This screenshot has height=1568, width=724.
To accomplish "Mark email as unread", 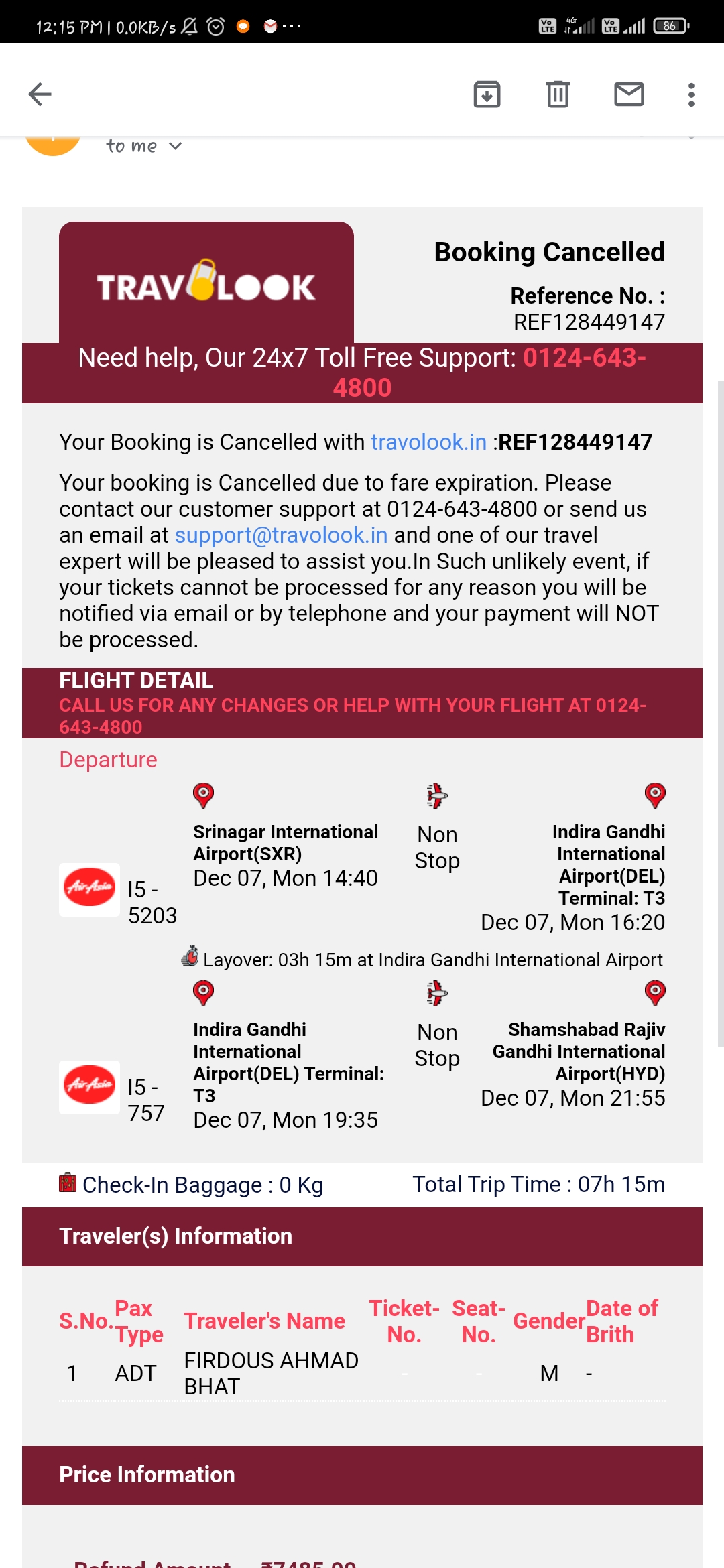I will (629, 94).
